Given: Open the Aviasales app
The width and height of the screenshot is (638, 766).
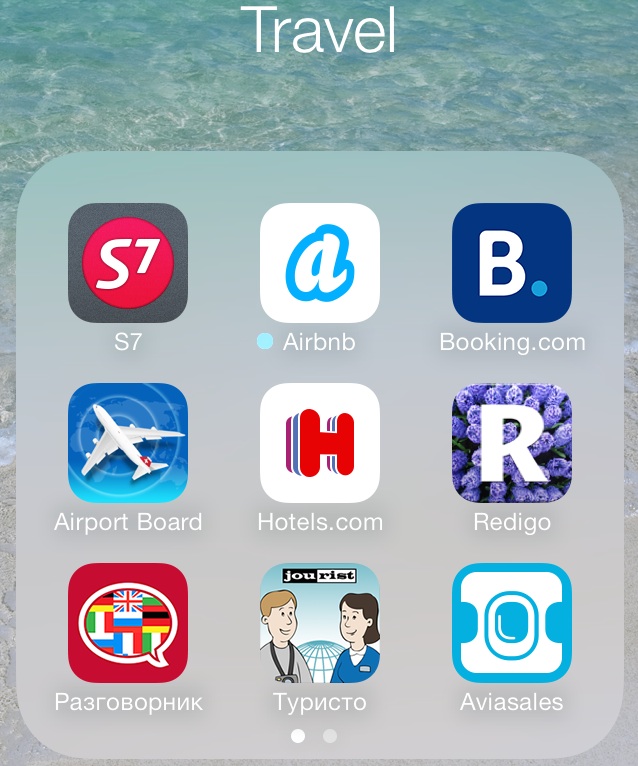Looking at the screenshot, I should point(511,623).
